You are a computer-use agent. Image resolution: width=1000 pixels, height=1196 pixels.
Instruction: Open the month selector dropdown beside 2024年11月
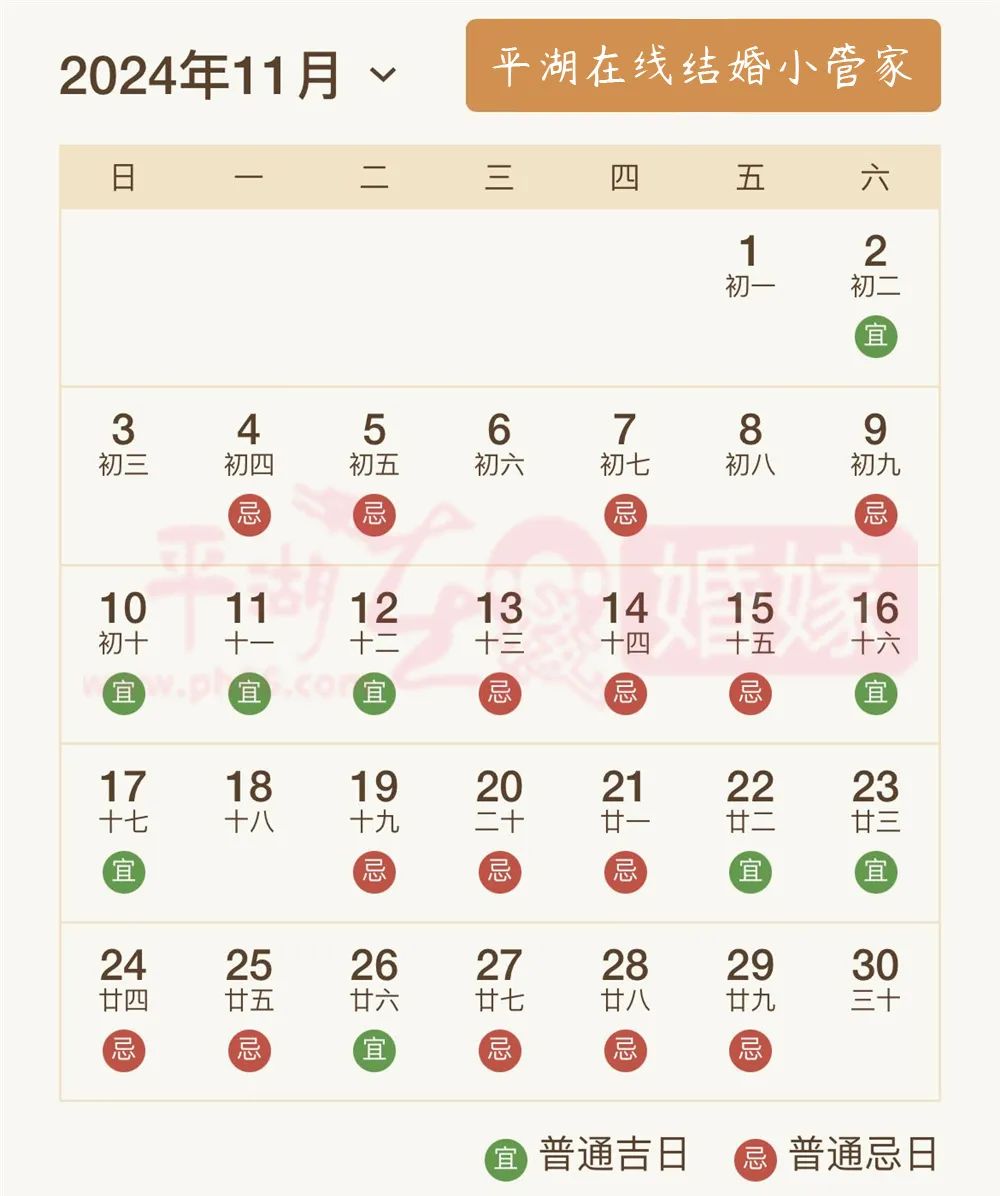(383, 73)
